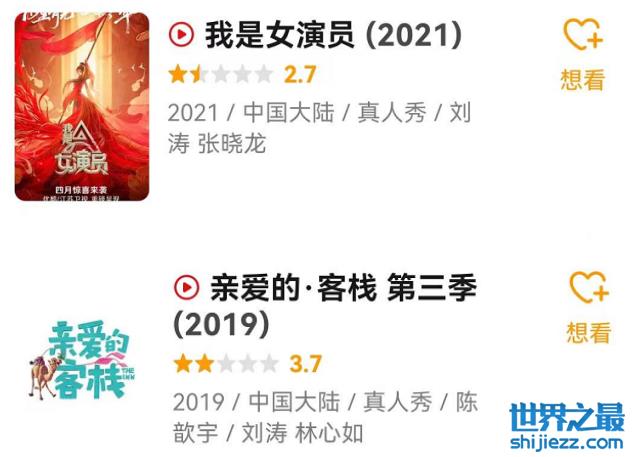Open the 我是女演员 (2021) entry
The height and width of the screenshot is (457, 634).
tap(333, 35)
